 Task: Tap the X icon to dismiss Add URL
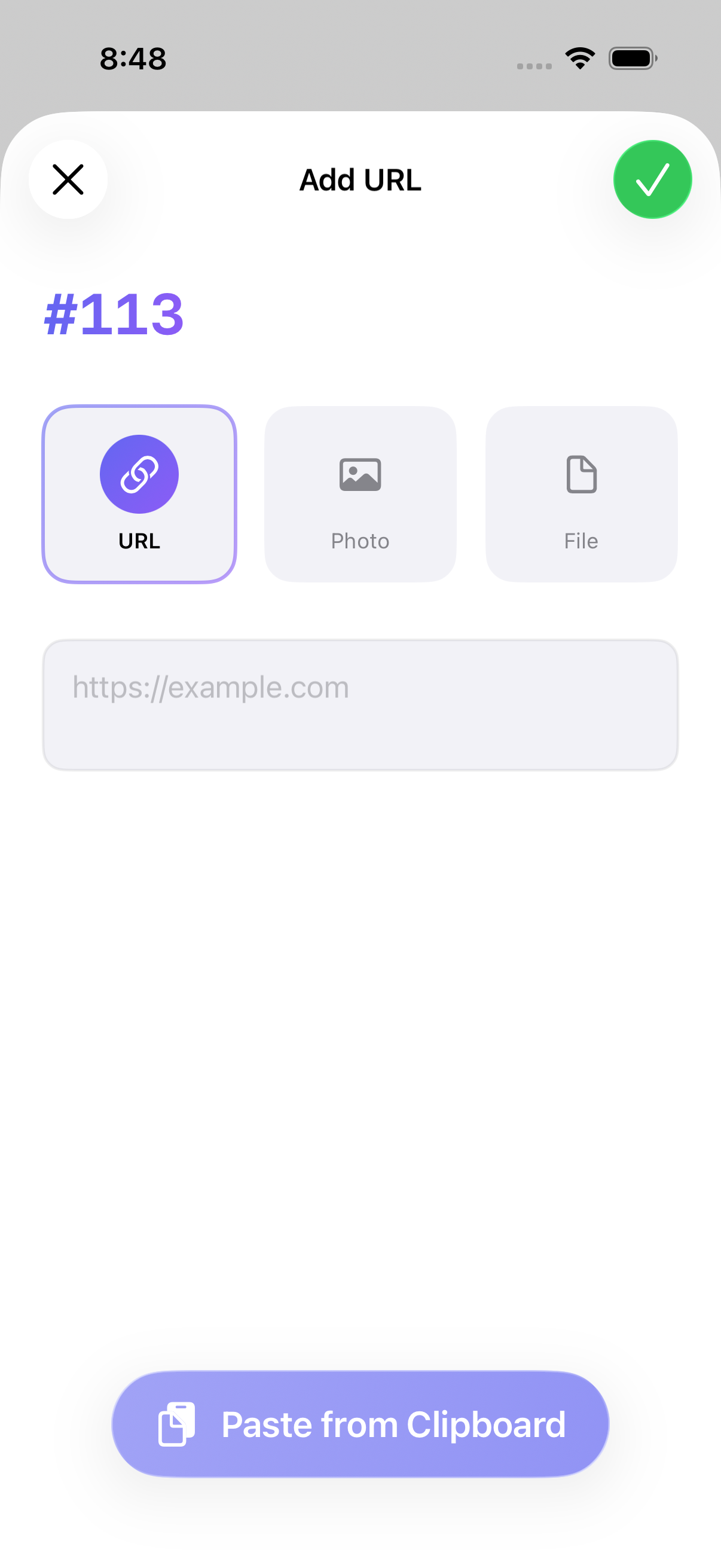coord(68,179)
